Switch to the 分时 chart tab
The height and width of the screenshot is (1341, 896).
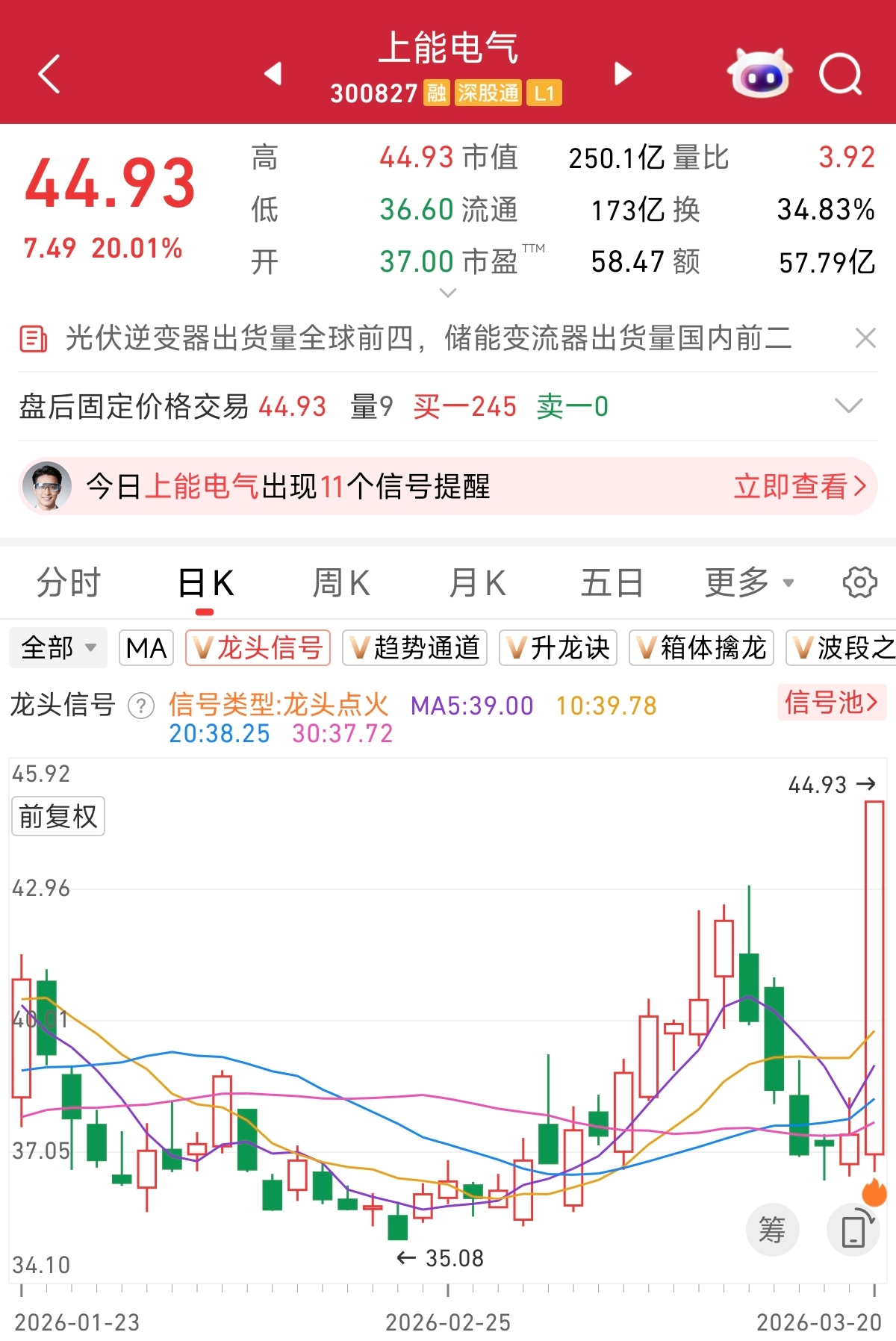[68, 582]
